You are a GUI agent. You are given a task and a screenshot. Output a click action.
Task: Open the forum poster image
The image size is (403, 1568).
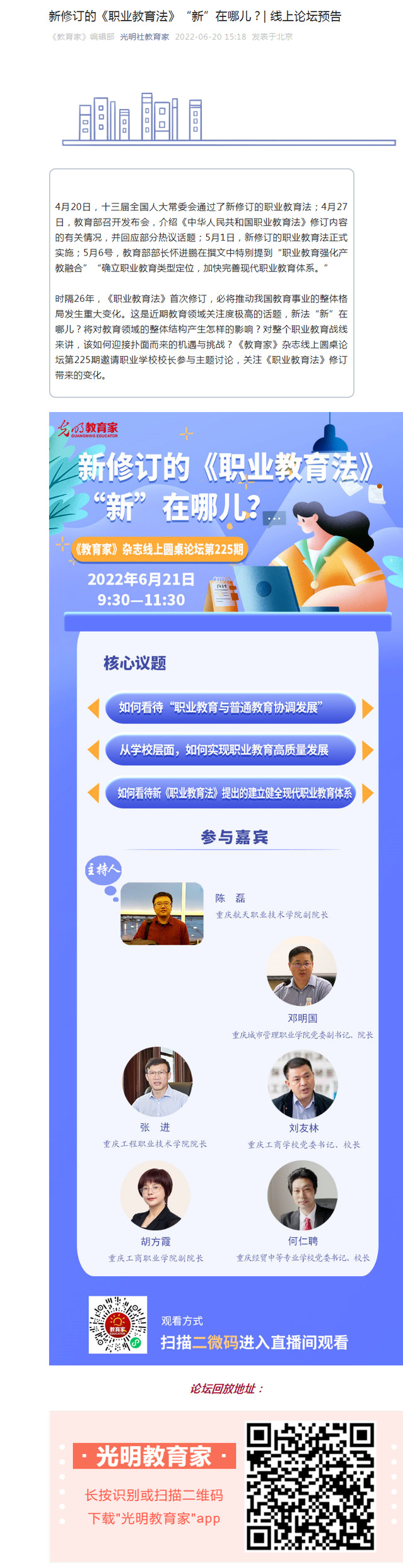click(x=226, y=882)
